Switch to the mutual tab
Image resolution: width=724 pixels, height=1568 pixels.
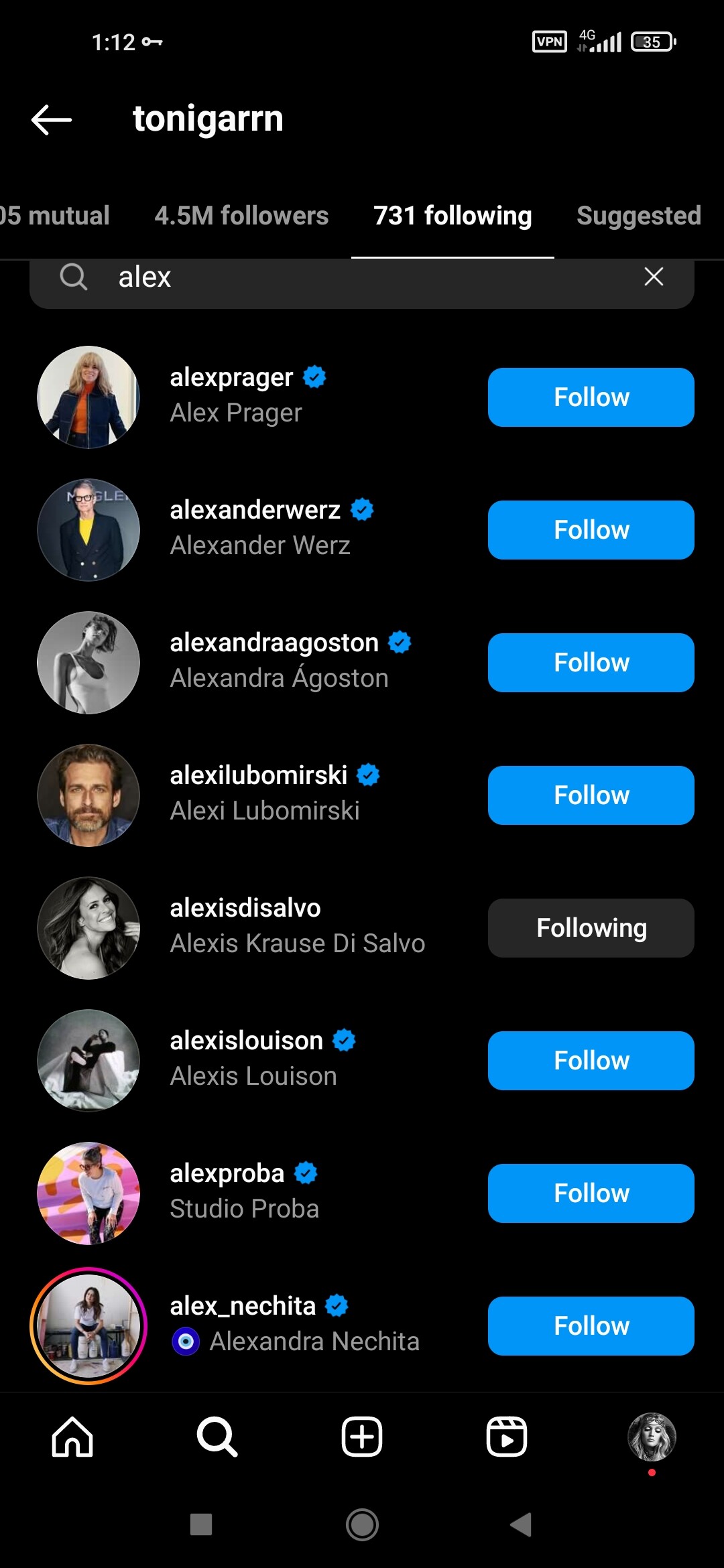tap(55, 216)
